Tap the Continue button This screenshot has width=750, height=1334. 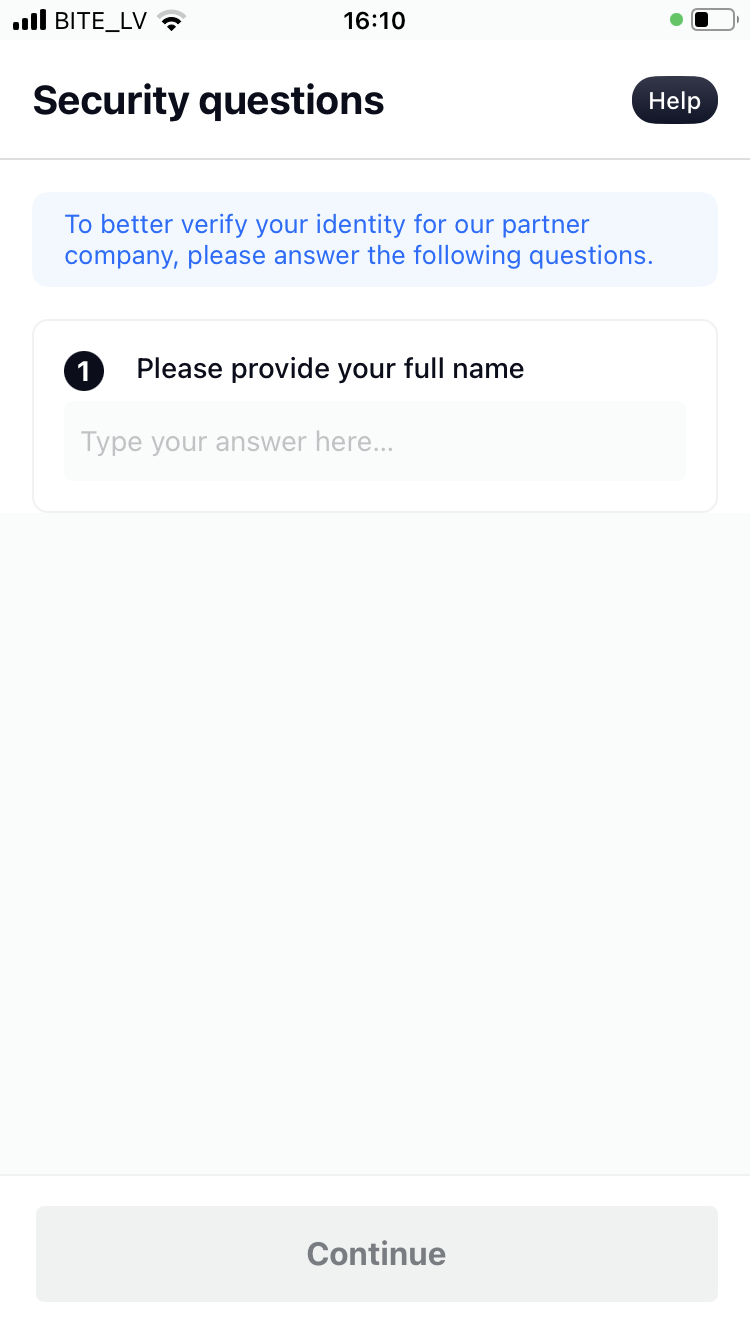point(377,1253)
